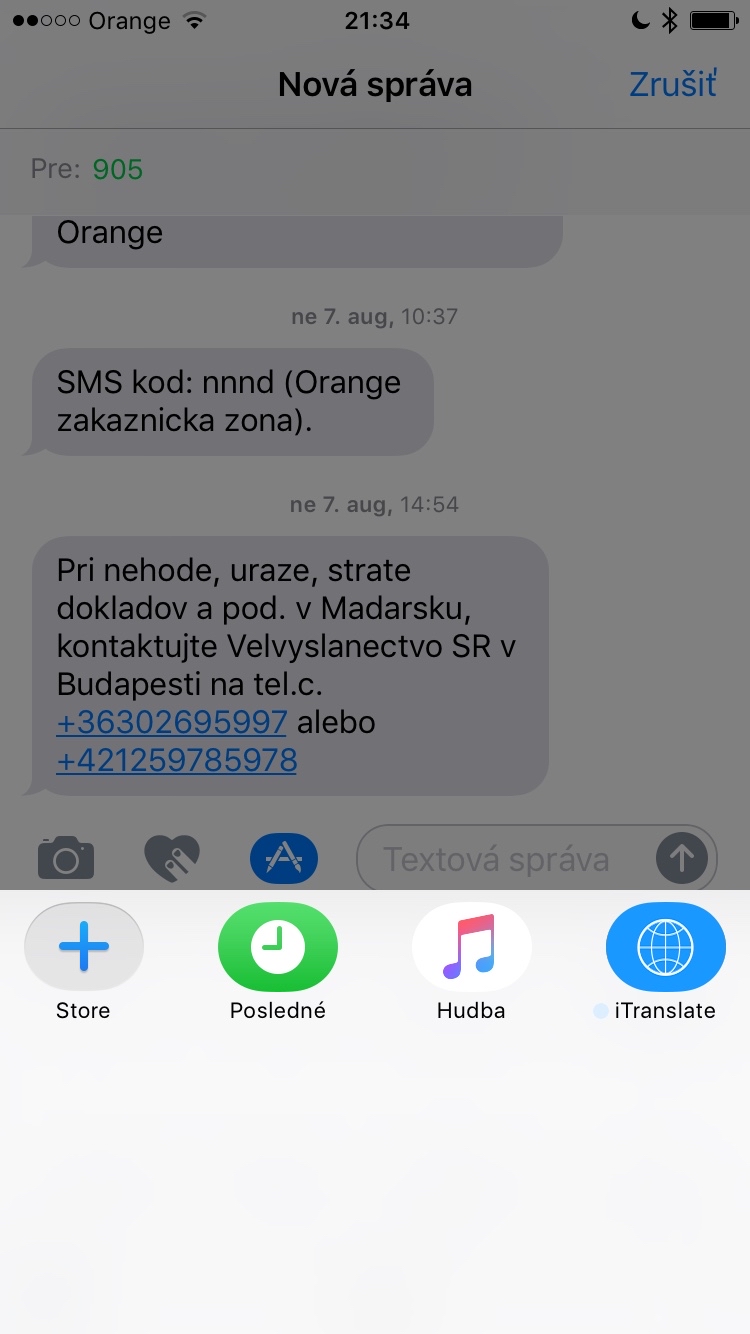The image size is (750, 1334).
Task: Open the camera icon to attach a photo
Action: 66,858
